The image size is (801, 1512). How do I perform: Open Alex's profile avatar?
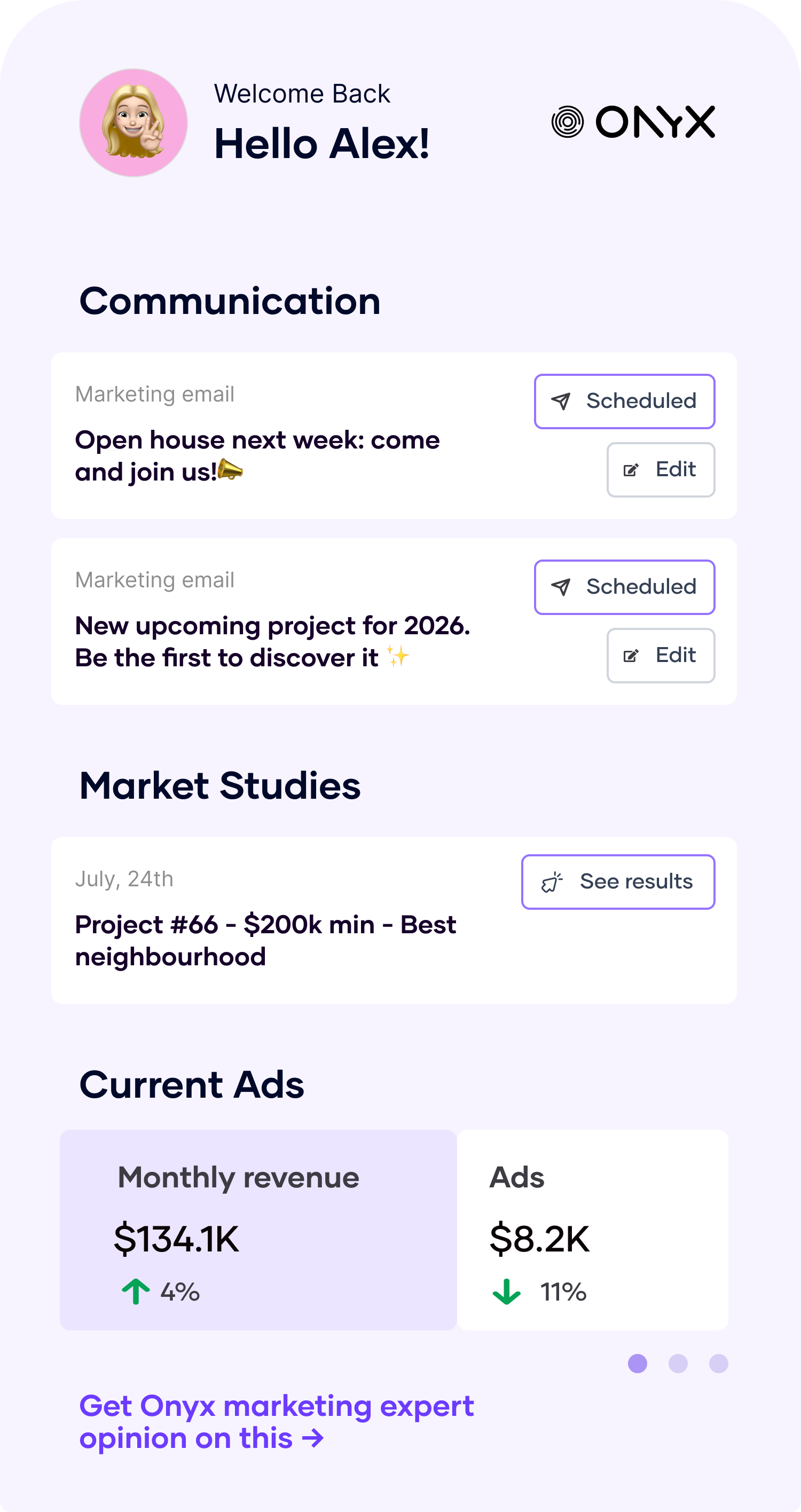point(133,123)
